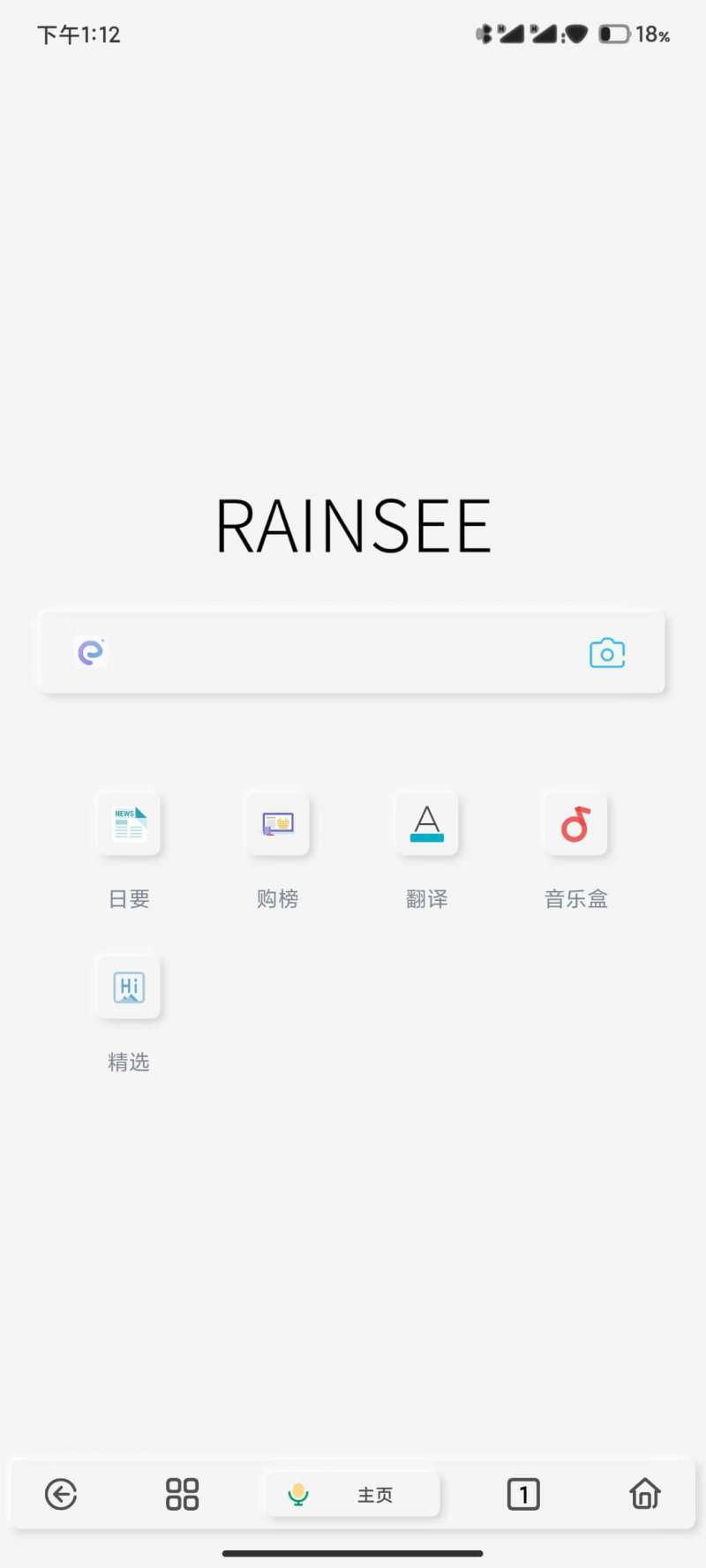Open the tab switcher showing 1
Viewport: 706px width, 1568px height.
(x=523, y=1495)
